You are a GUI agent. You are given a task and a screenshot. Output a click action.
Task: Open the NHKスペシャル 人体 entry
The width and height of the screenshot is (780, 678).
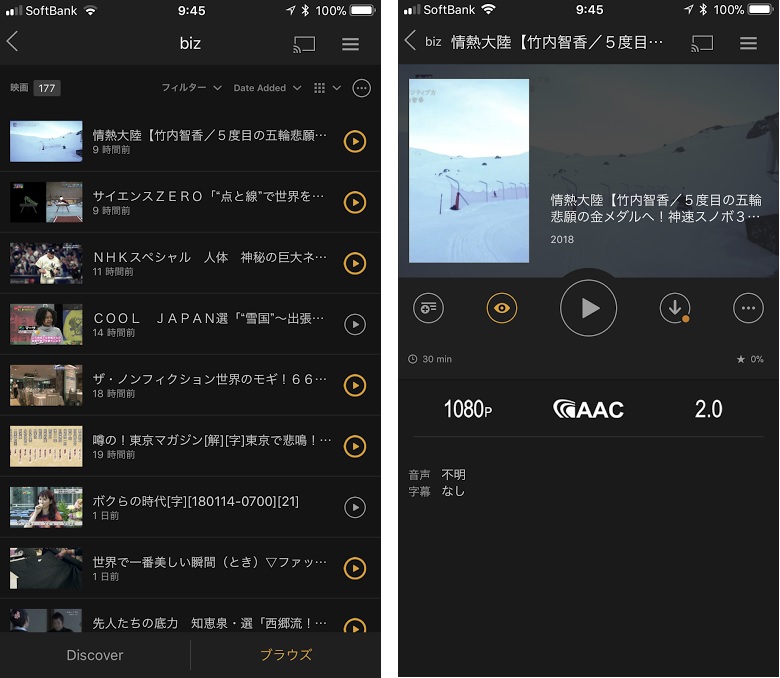(208, 257)
